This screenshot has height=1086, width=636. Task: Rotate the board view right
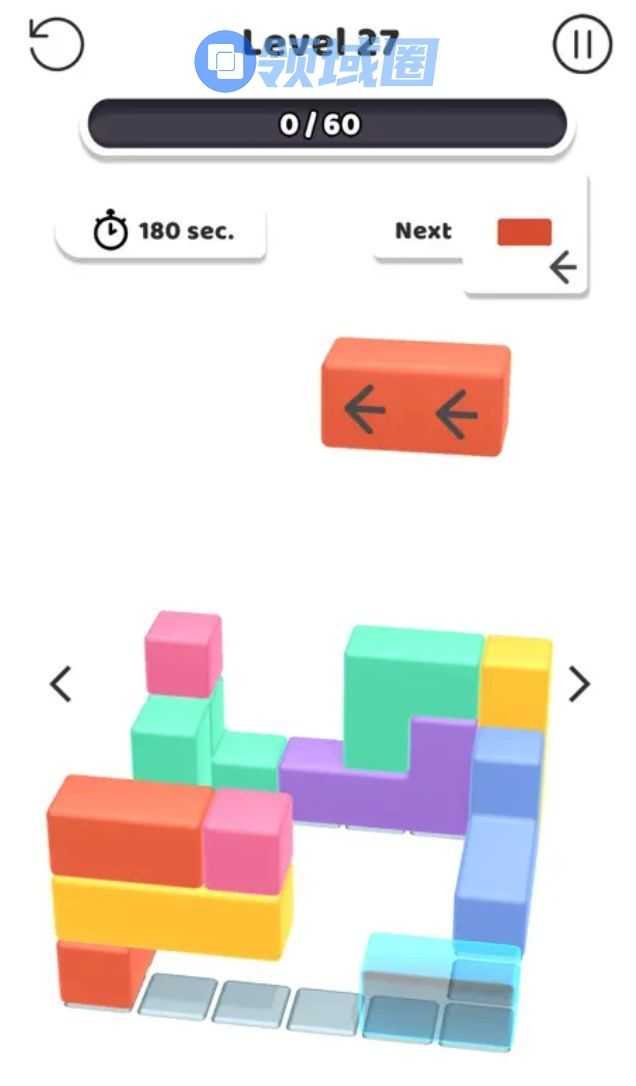pos(579,684)
